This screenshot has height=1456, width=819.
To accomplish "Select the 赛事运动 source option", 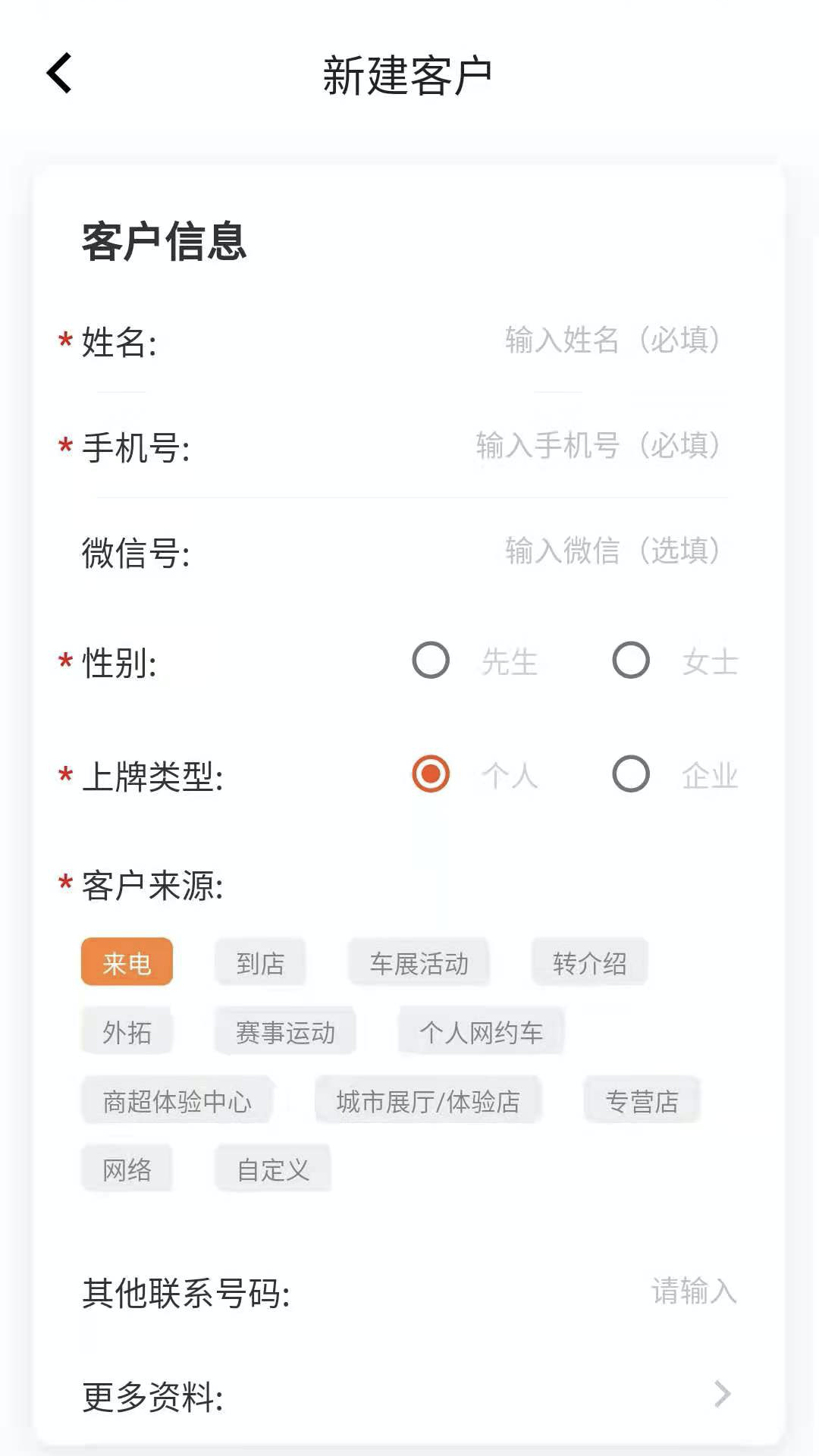I will 286,1031.
